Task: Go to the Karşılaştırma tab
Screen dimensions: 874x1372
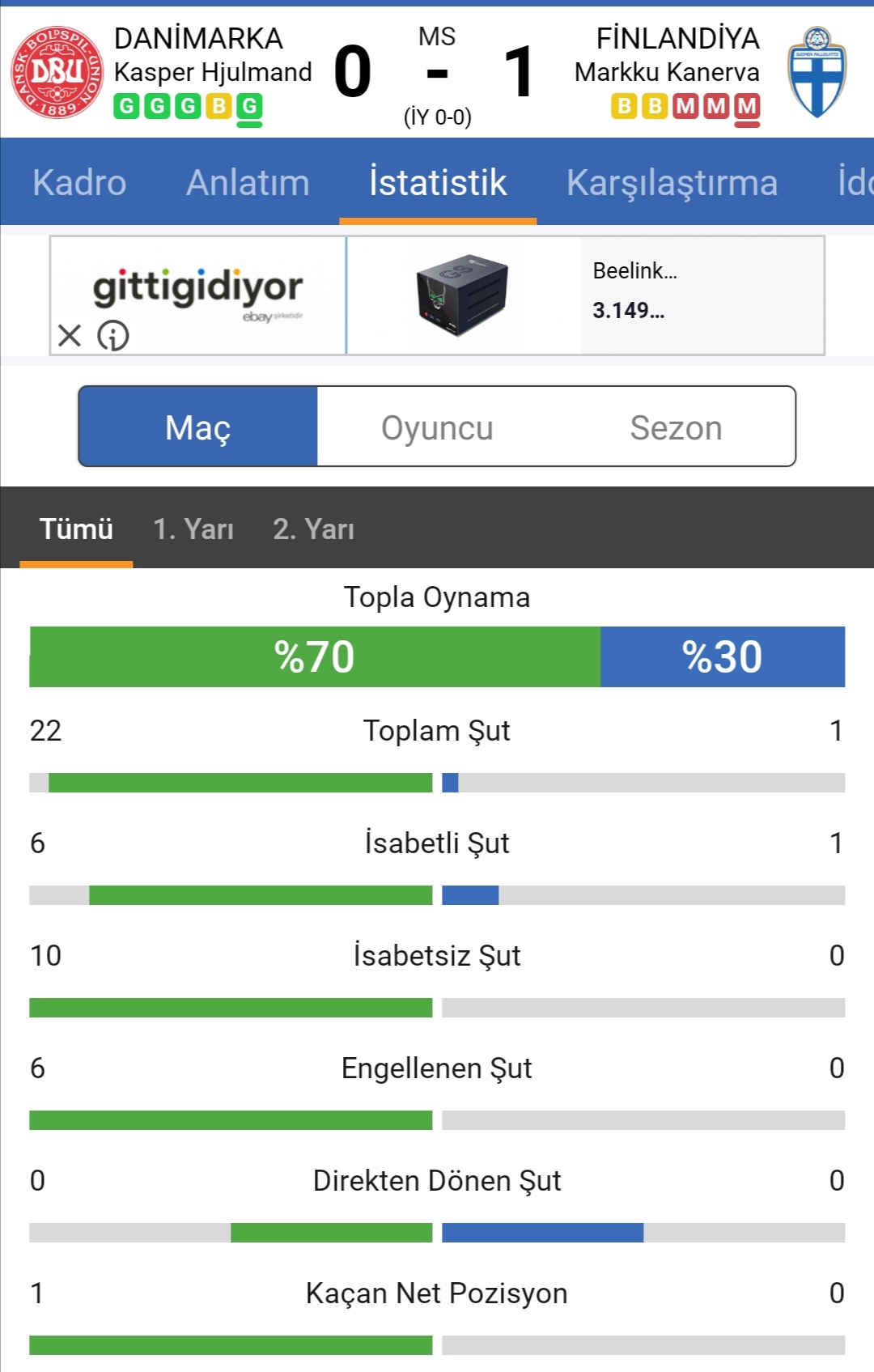Action: coord(672,182)
